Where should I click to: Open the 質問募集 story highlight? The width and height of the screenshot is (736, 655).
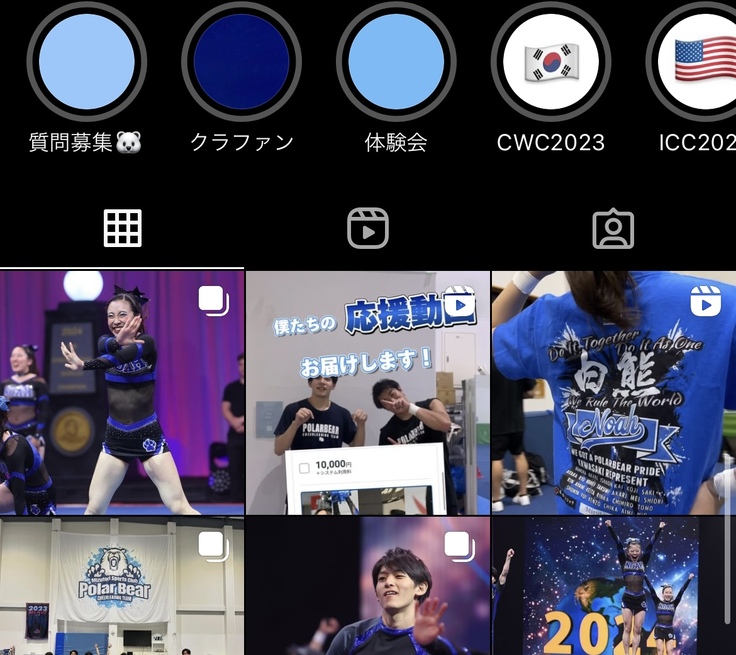[x=86, y=63]
